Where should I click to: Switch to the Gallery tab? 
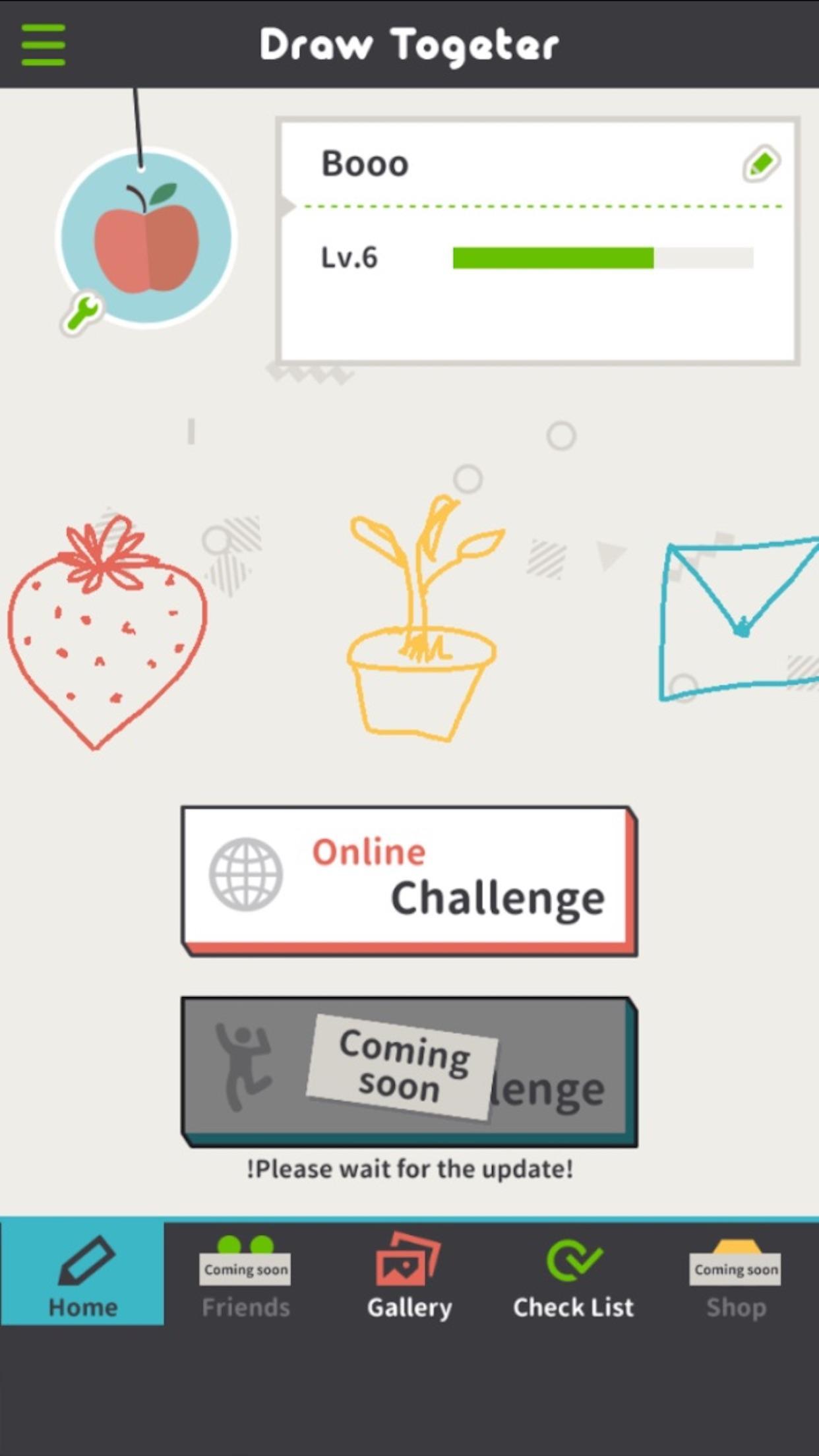pos(409,1275)
